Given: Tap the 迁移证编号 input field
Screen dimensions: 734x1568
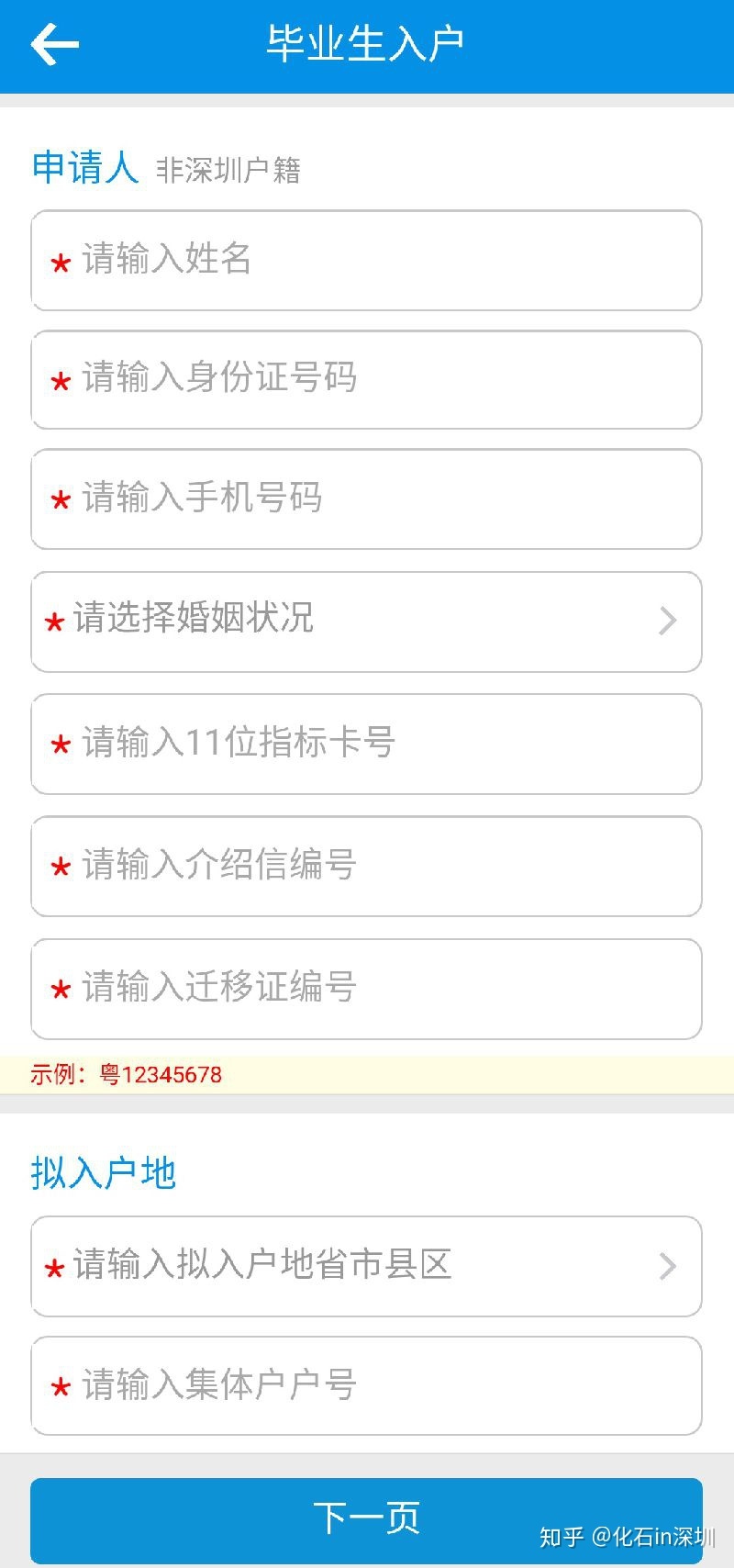Looking at the screenshot, I should (x=366, y=989).
